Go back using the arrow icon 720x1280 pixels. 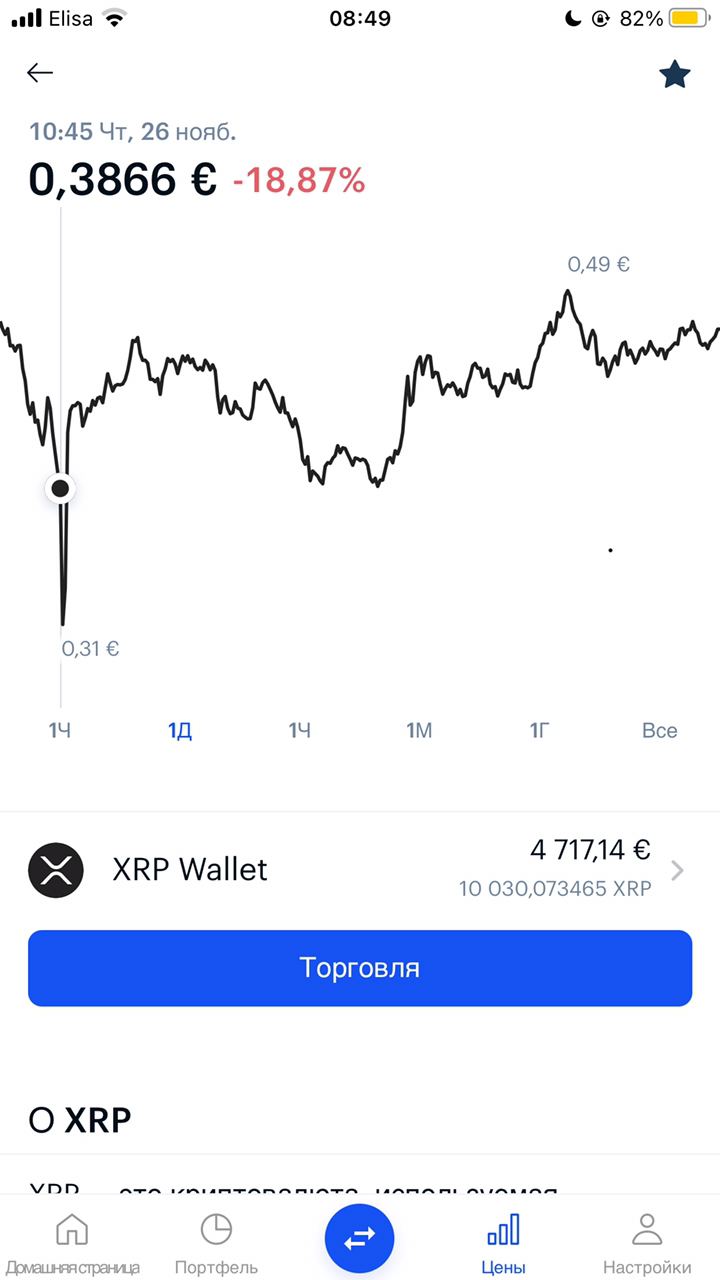point(40,73)
